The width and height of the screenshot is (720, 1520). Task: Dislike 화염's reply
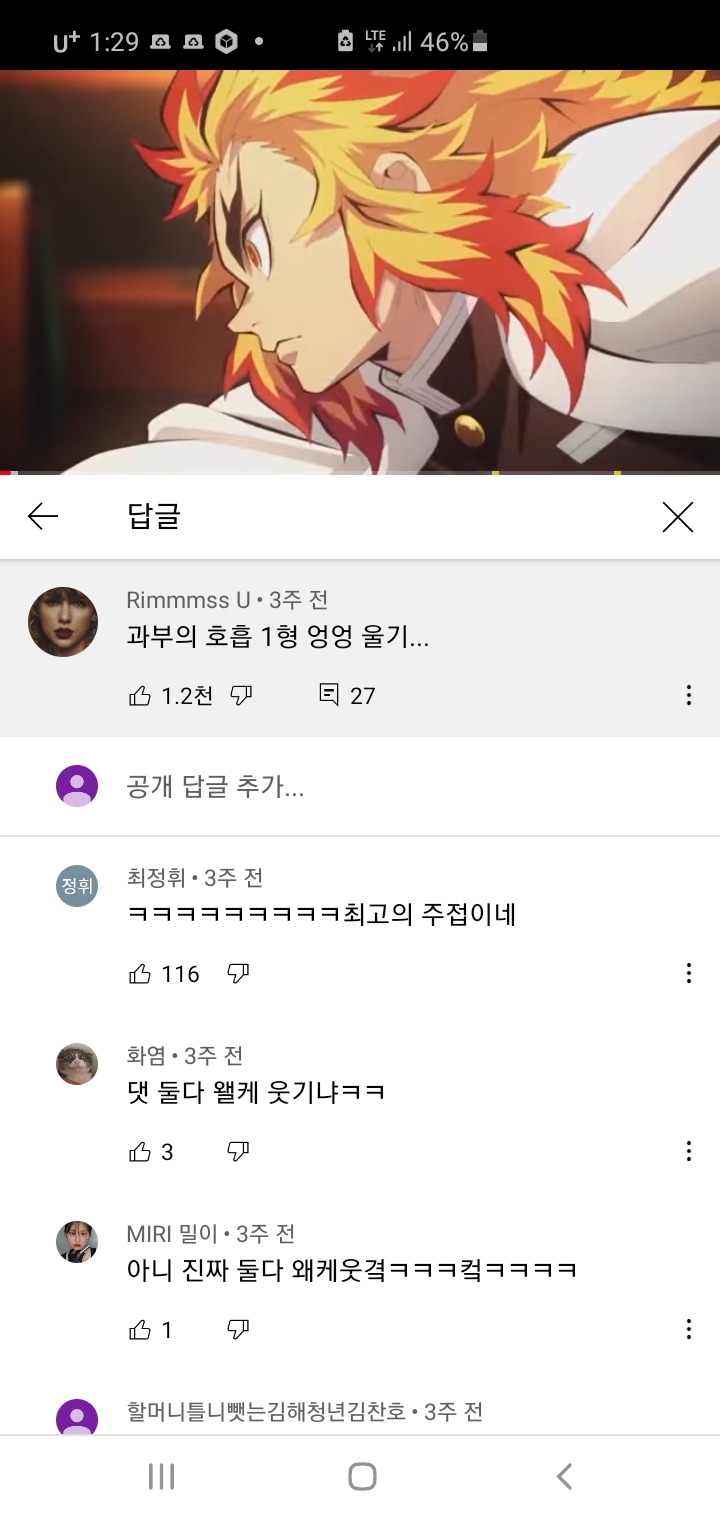pos(238,1152)
